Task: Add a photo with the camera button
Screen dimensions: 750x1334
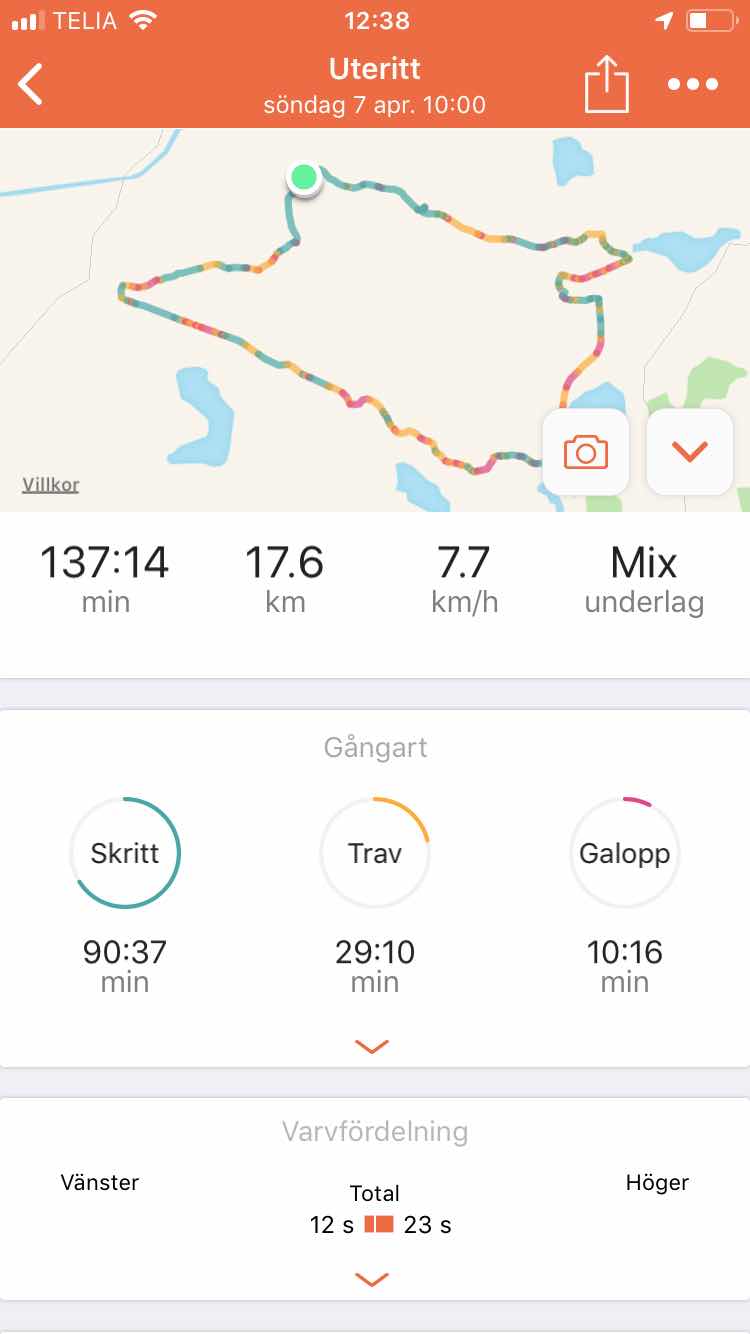Action: (x=585, y=452)
